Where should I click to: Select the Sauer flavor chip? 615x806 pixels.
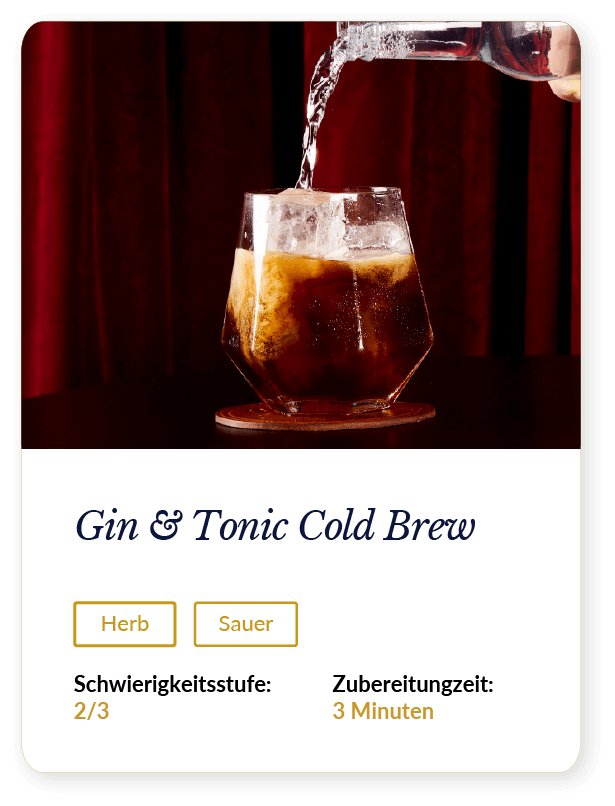245,624
